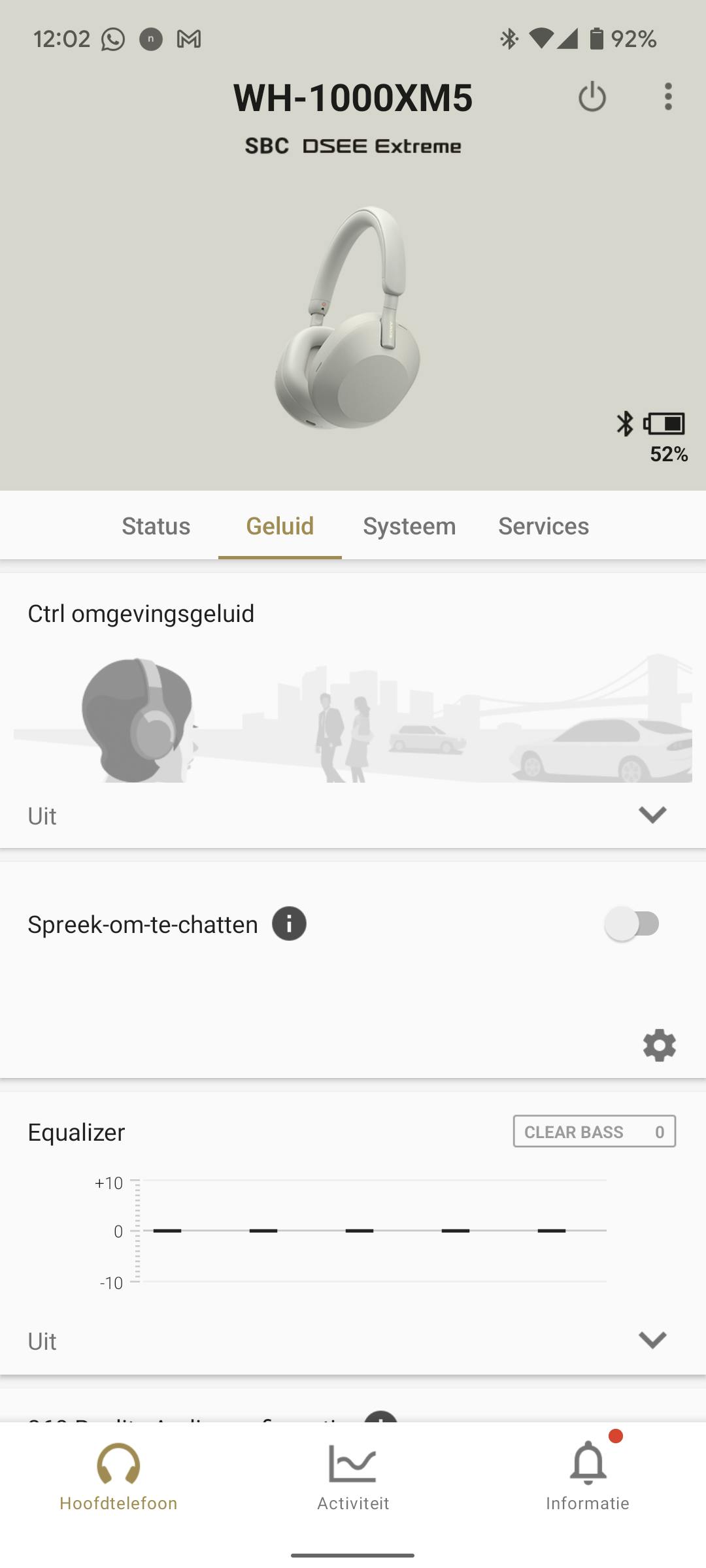
Task: Switch to the Activiteit tab
Action: click(x=353, y=1477)
